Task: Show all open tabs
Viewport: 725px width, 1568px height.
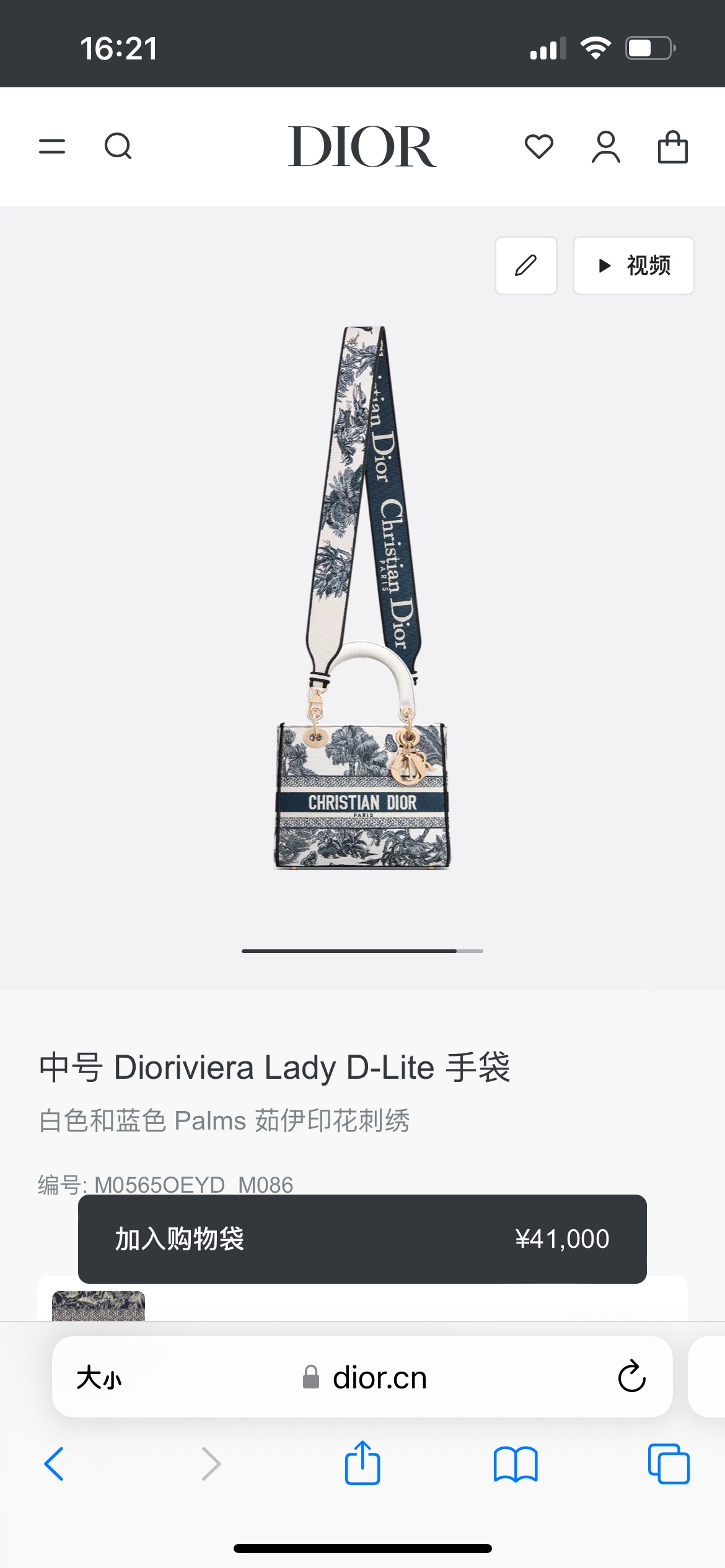Action: (669, 1464)
